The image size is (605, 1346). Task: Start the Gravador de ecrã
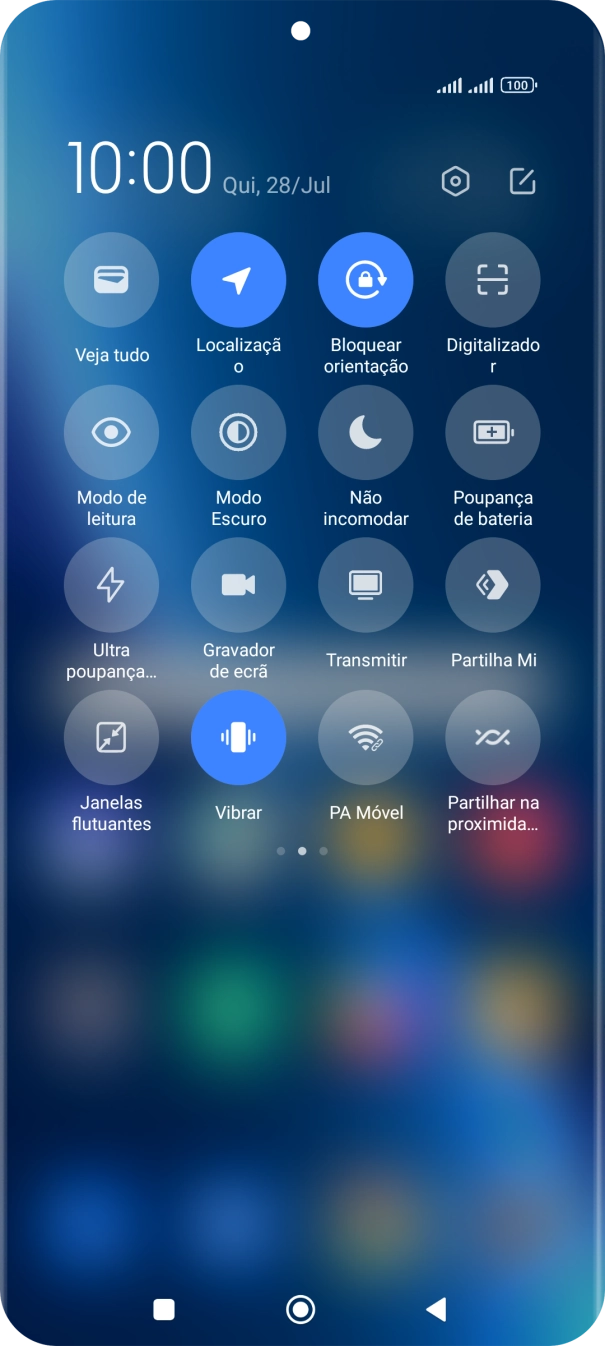click(x=238, y=585)
